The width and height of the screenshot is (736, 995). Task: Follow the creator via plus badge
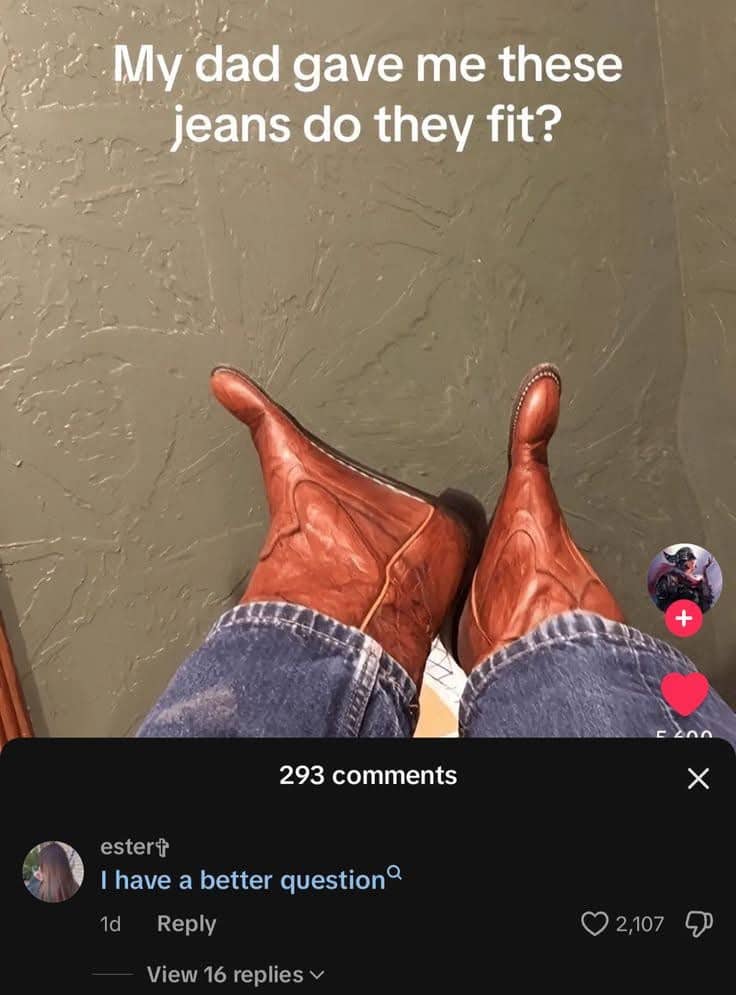click(x=683, y=620)
